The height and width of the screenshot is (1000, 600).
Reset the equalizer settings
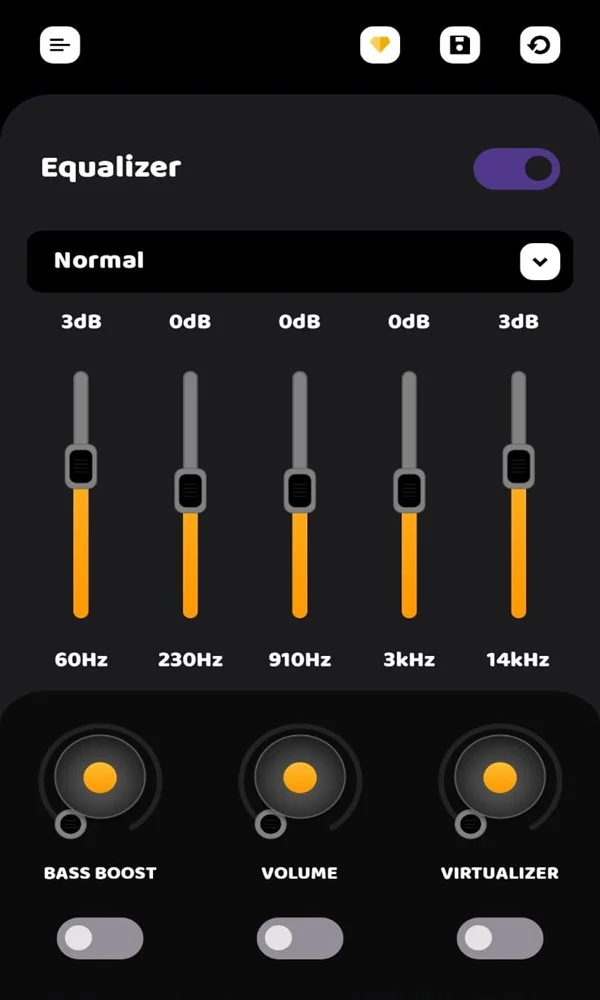[x=540, y=45]
